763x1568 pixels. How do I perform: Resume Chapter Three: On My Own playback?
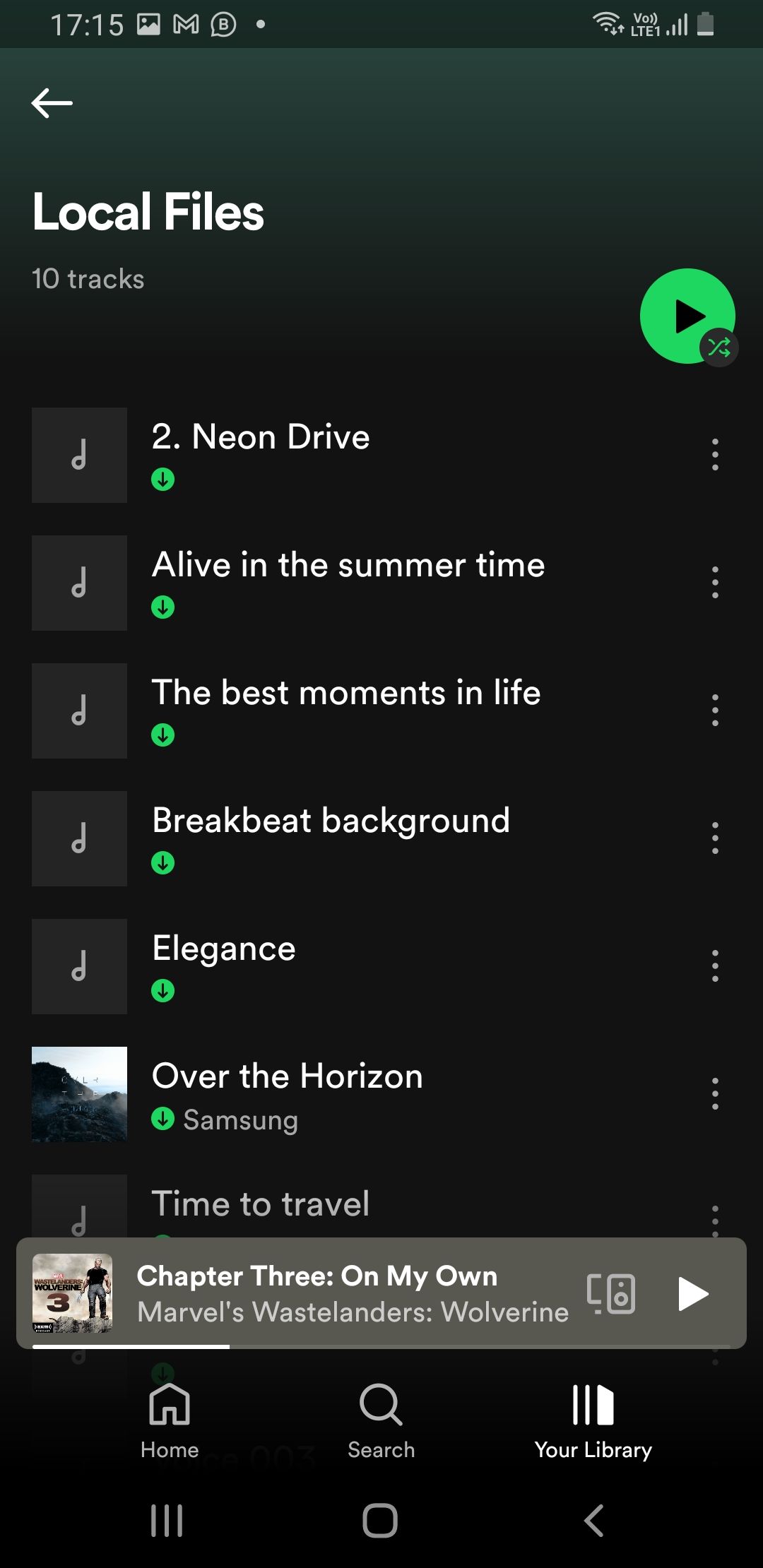tap(692, 1294)
